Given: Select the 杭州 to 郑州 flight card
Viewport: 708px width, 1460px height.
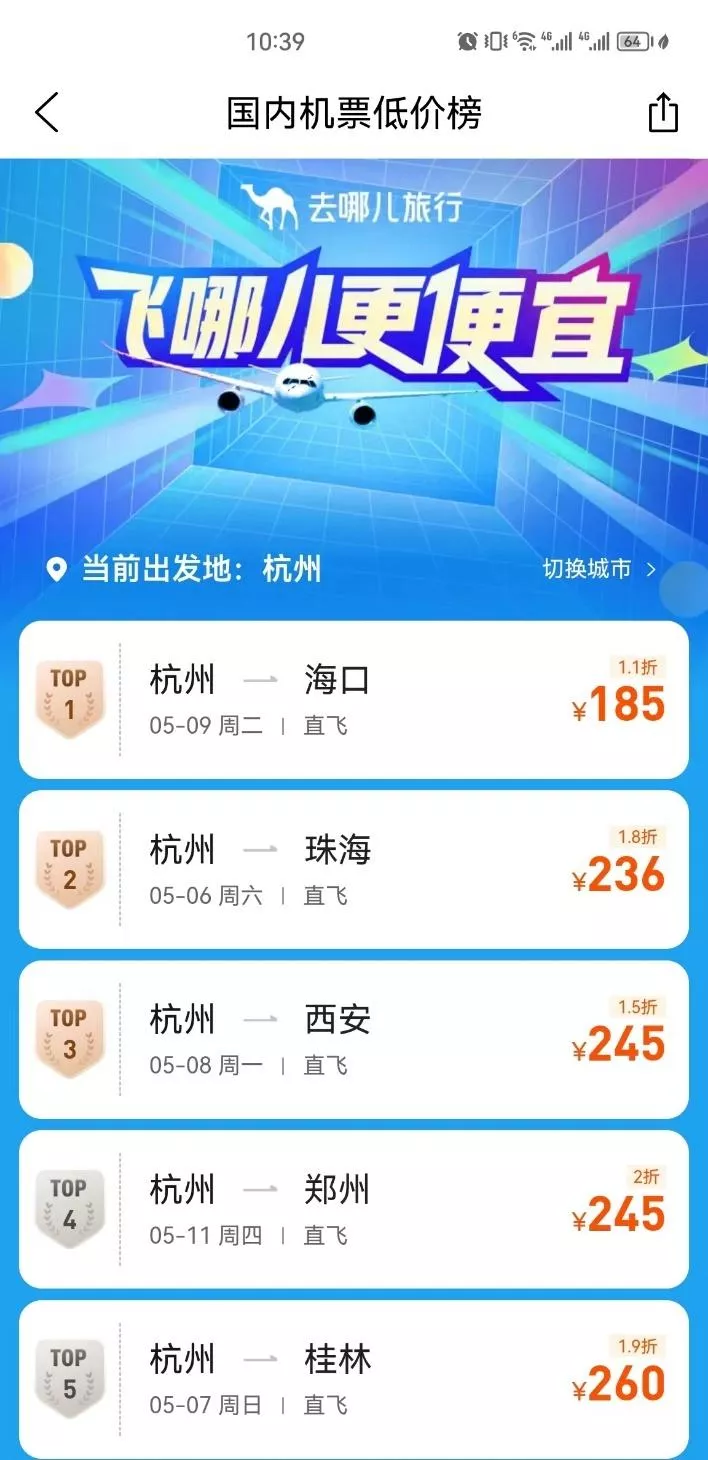Looking at the screenshot, I should pos(354,1210).
